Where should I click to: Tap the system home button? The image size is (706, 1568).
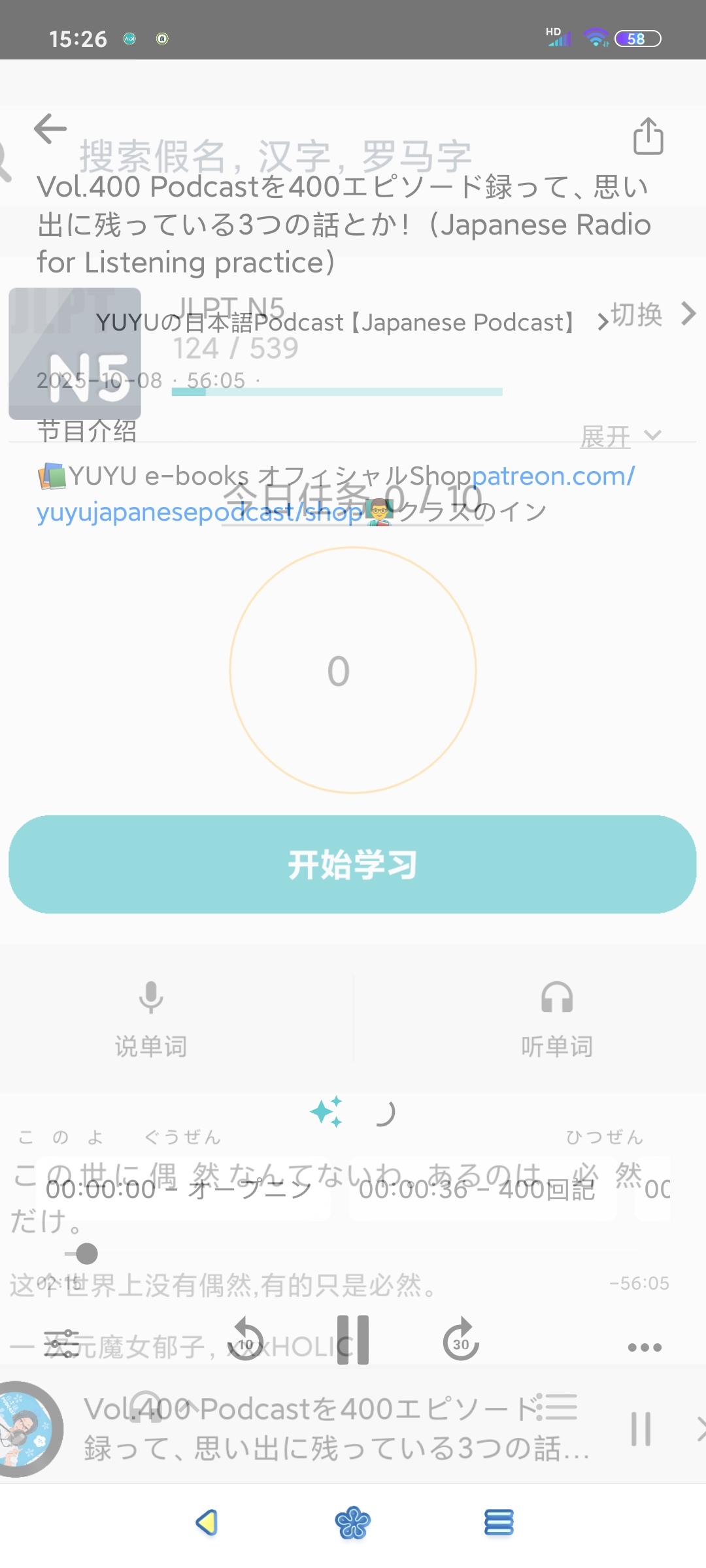pos(353,1523)
